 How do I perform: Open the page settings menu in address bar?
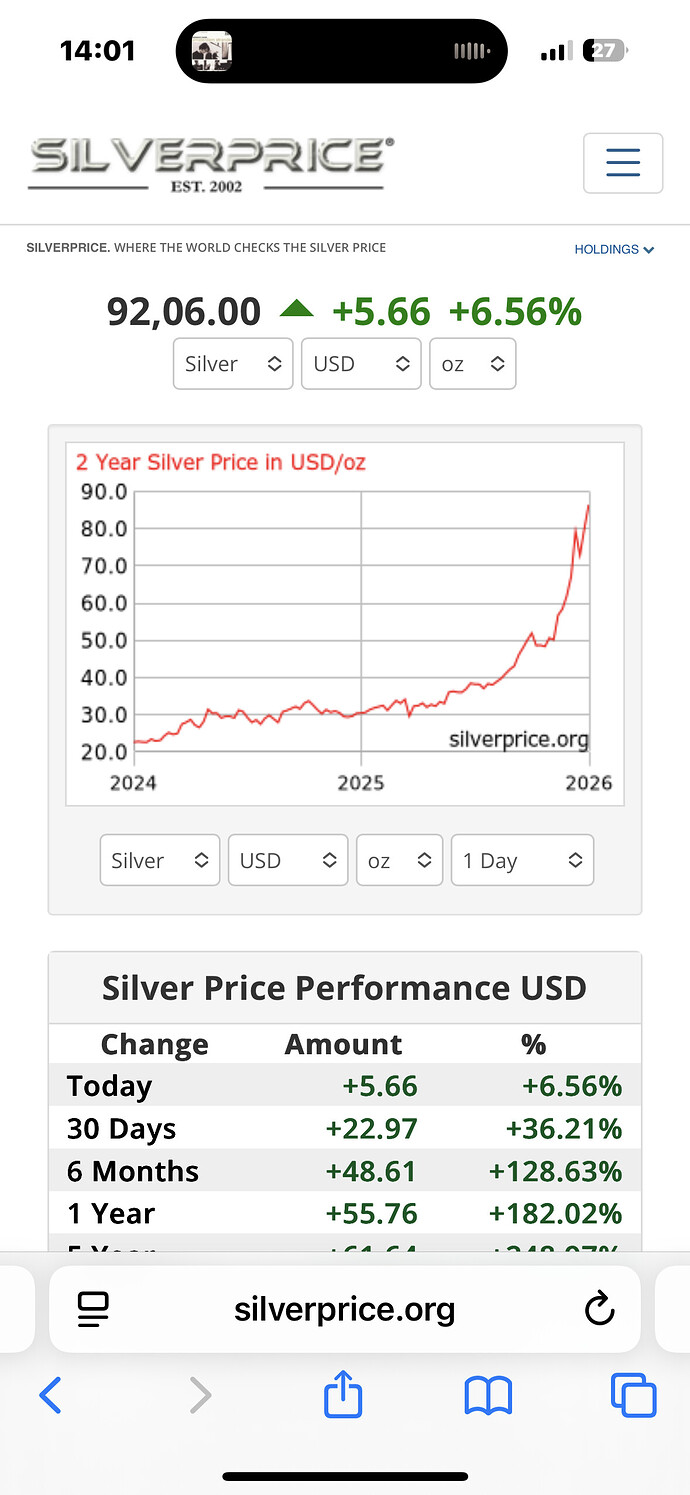tap(93, 1309)
